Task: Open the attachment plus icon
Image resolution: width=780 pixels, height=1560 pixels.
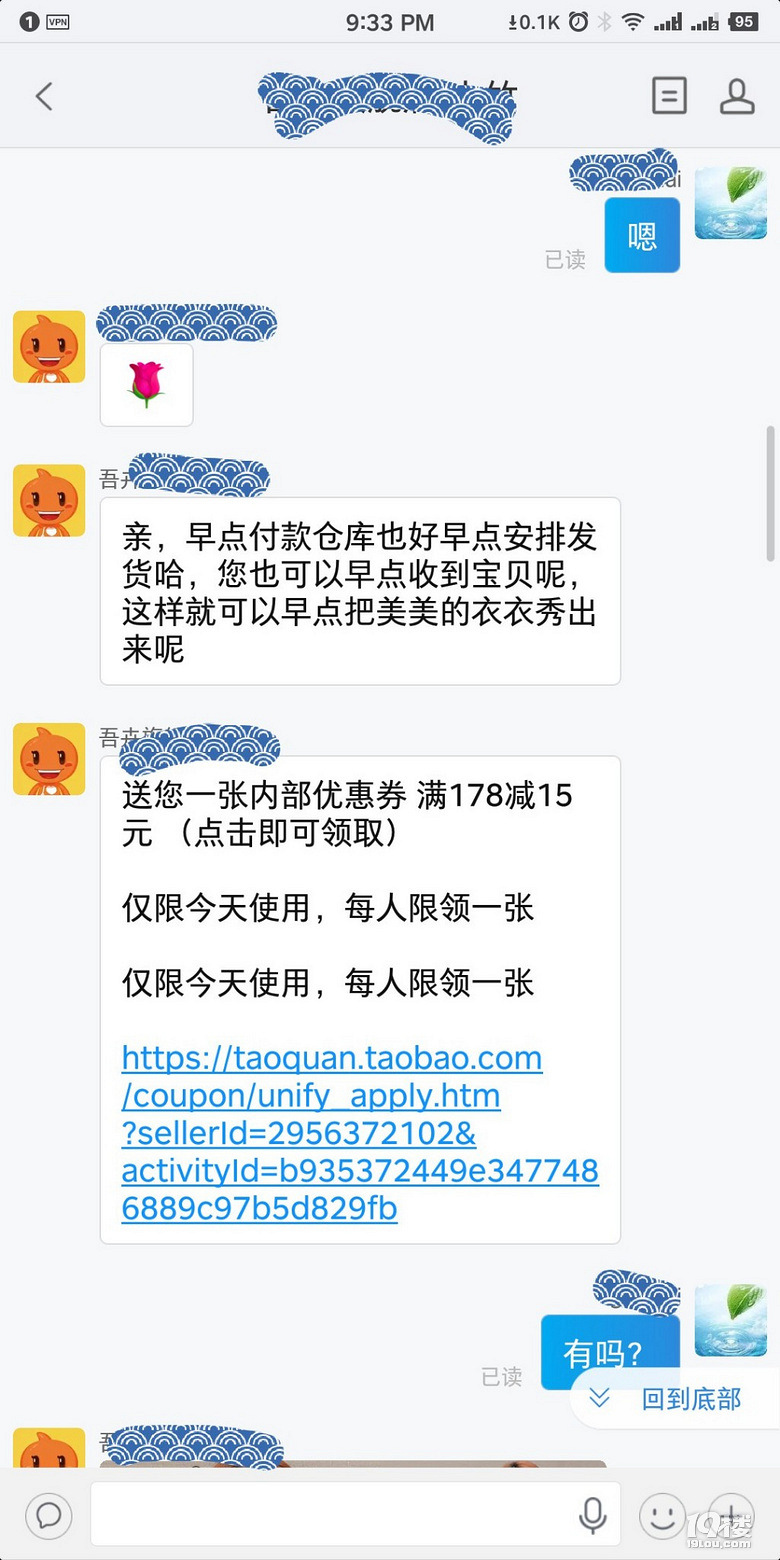Action: point(733,1516)
